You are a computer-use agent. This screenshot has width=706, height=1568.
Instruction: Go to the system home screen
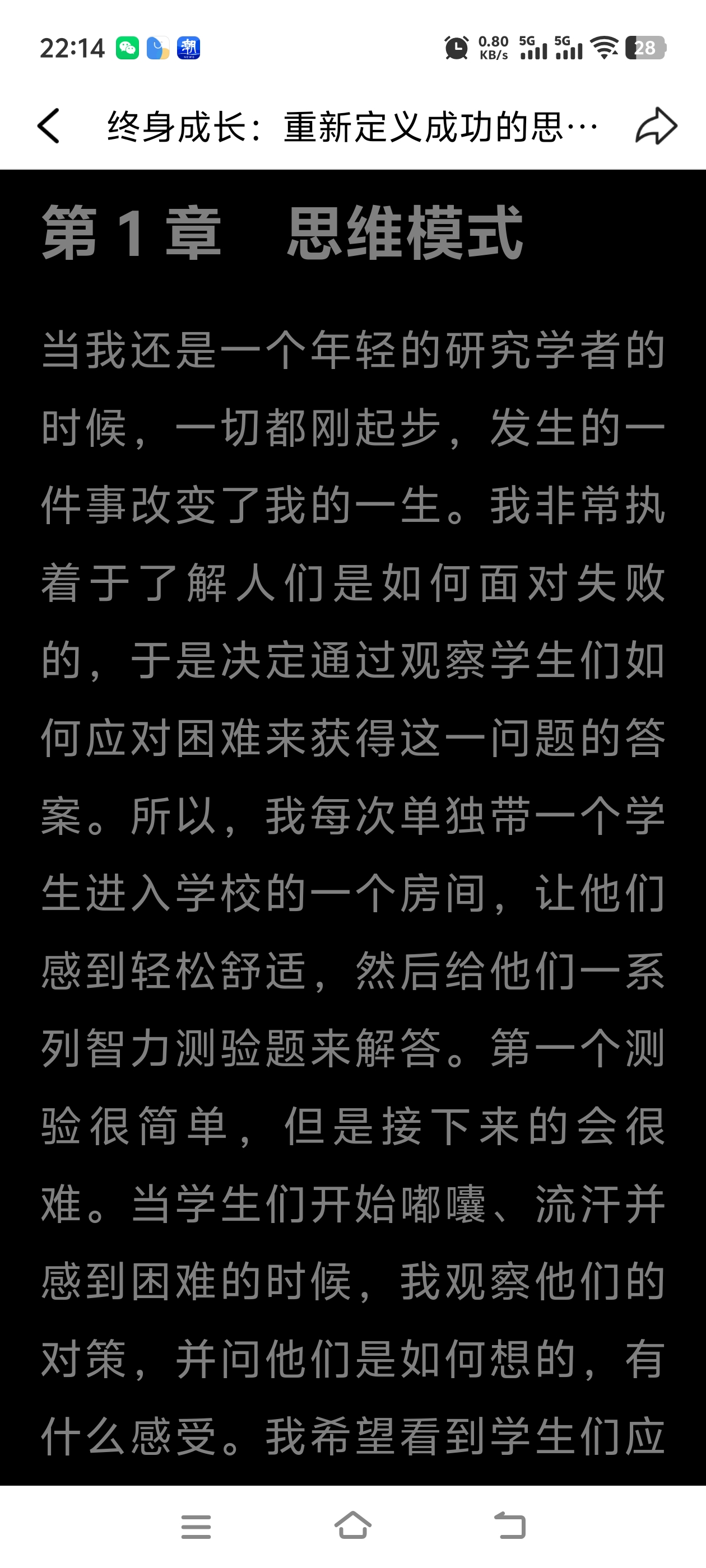click(x=352, y=1525)
